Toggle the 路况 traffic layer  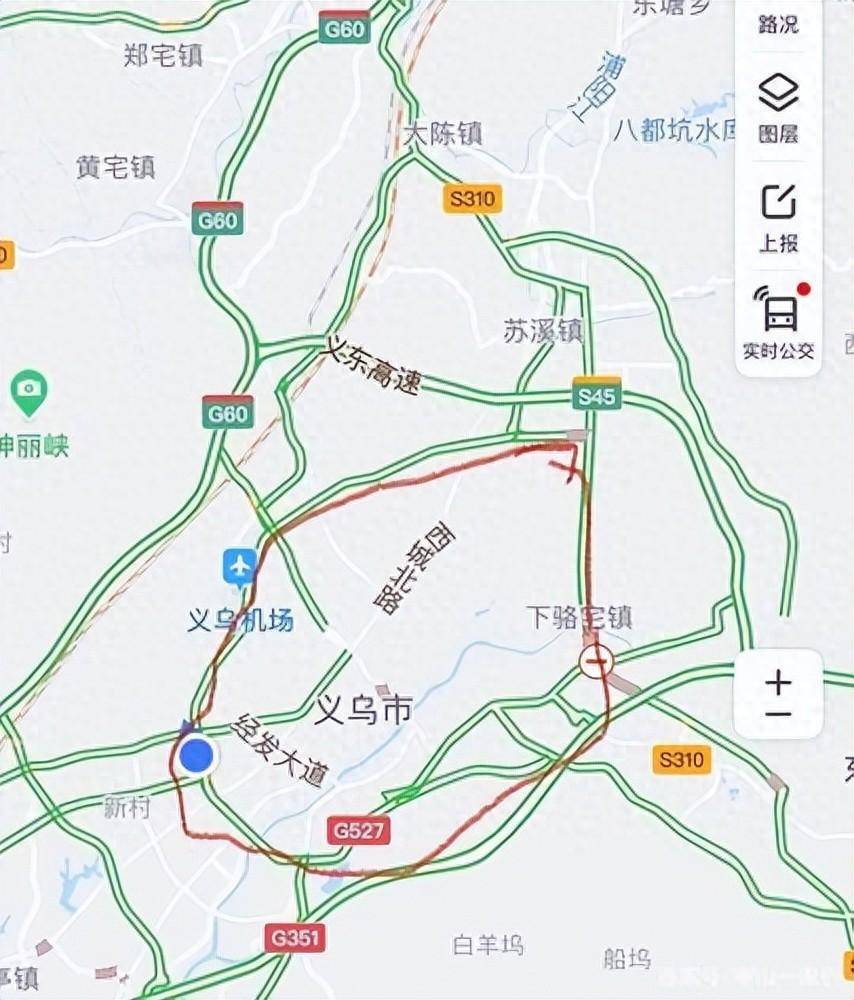click(778, 20)
